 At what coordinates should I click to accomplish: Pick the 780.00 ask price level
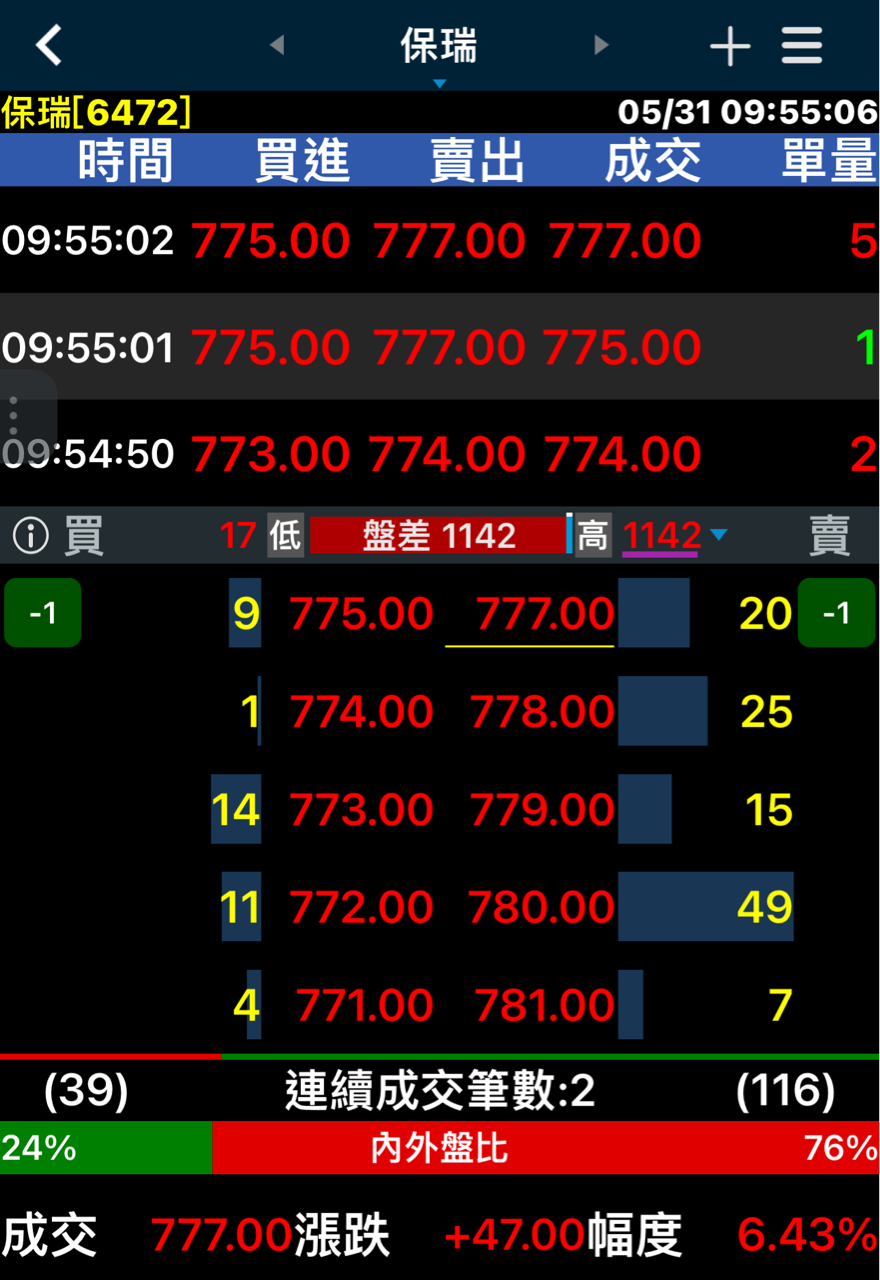(541, 908)
